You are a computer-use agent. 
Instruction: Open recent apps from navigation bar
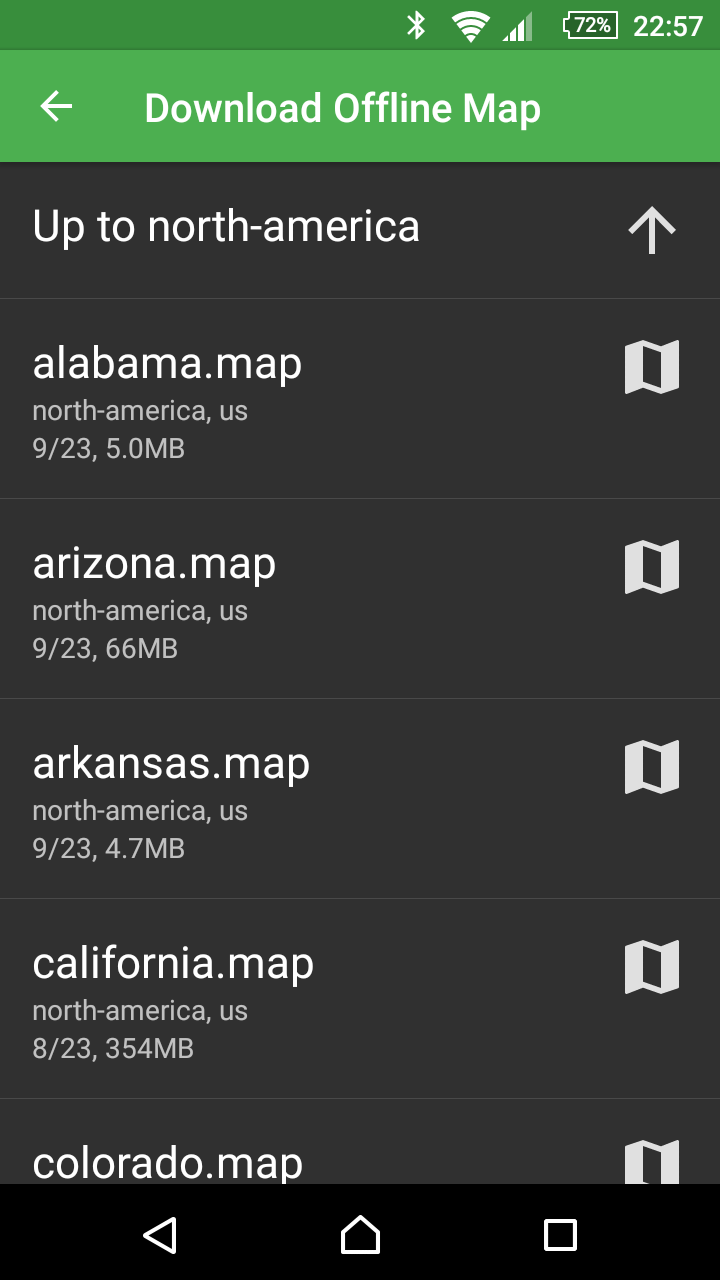pos(560,1234)
